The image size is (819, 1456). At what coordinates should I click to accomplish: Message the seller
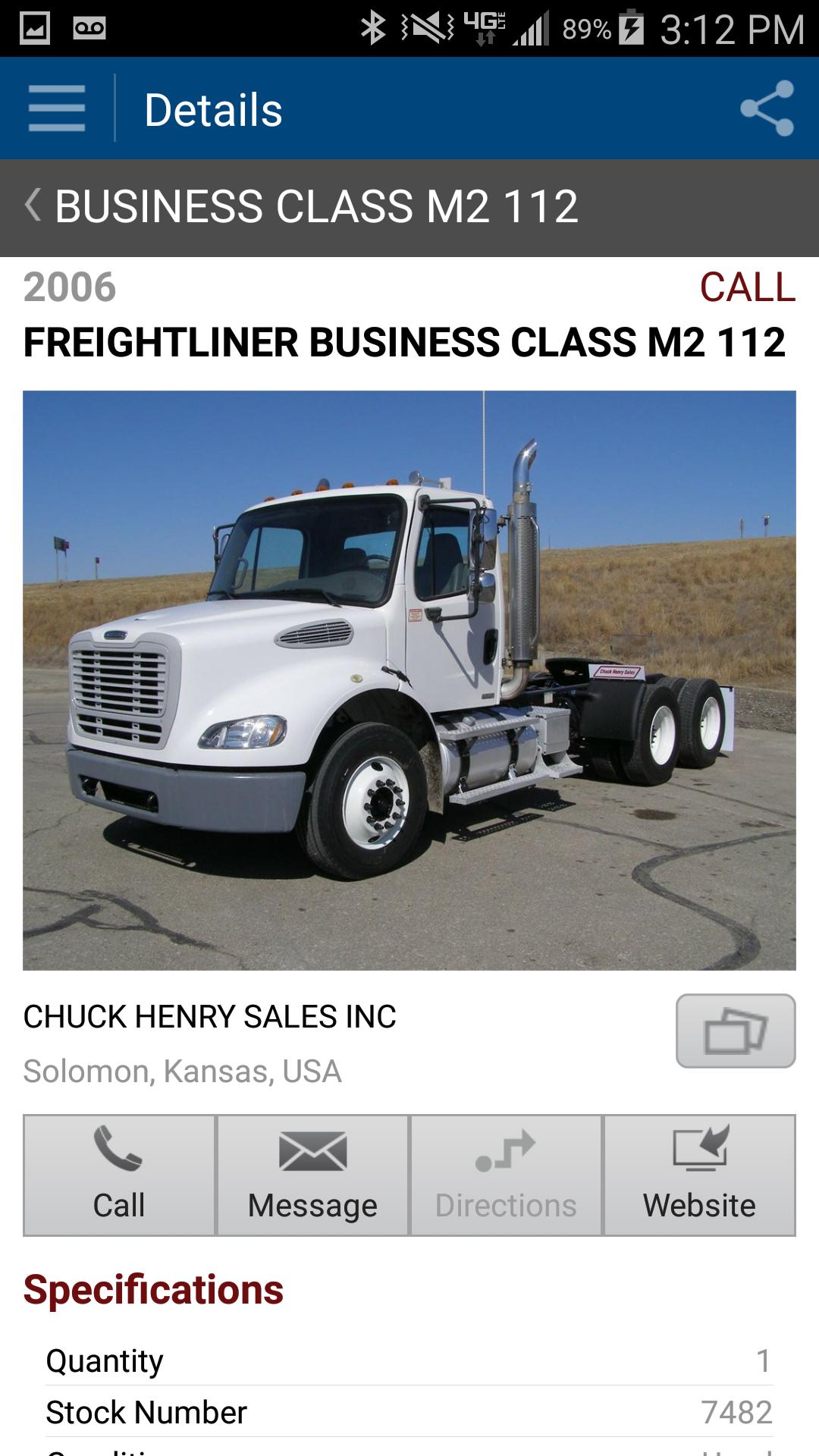click(312, 1175)
